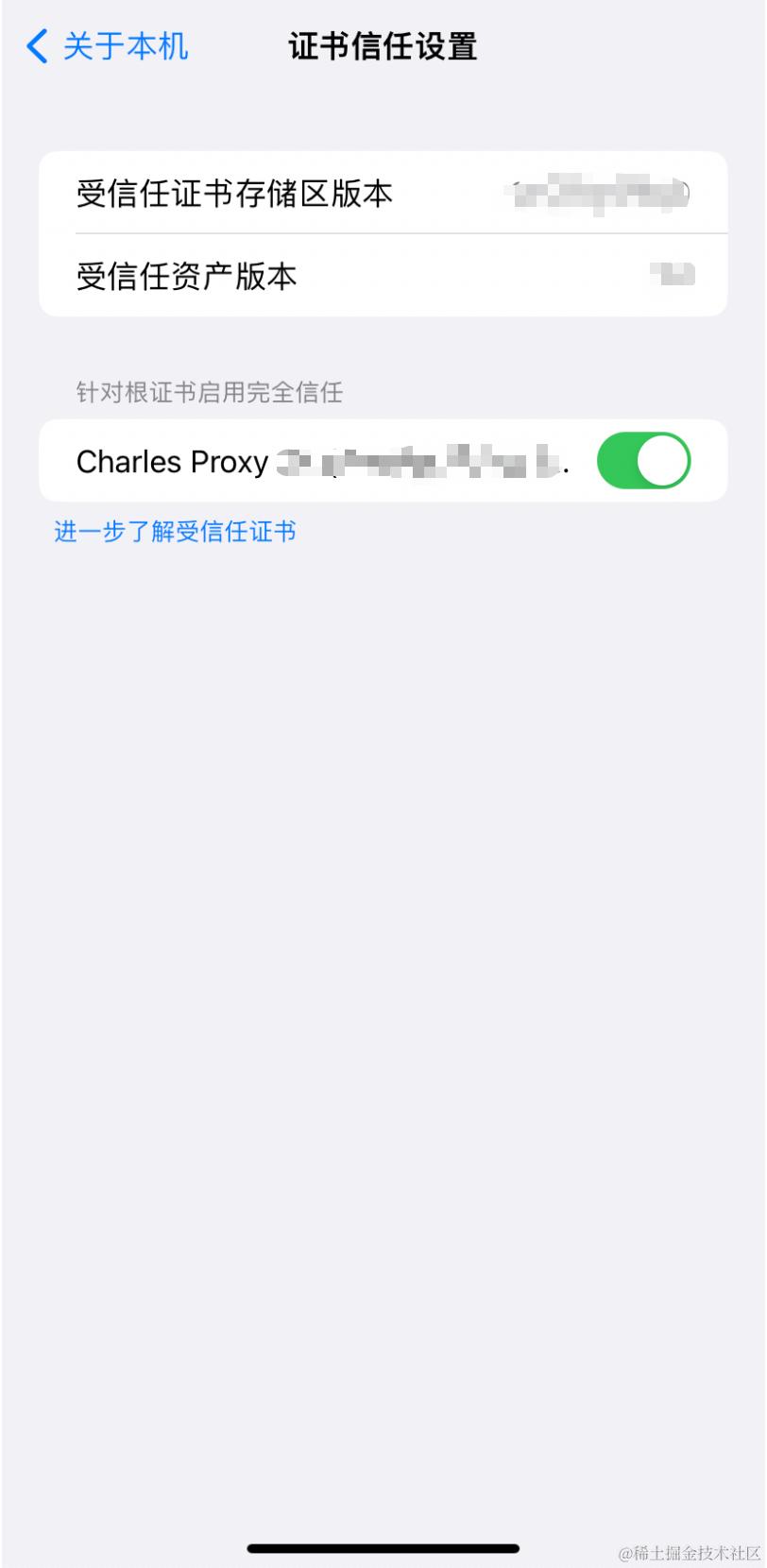Screen dimensions: 767x1568
Task: Open 进一步了解受信任证书 link
Action: (x=175, y=532)
